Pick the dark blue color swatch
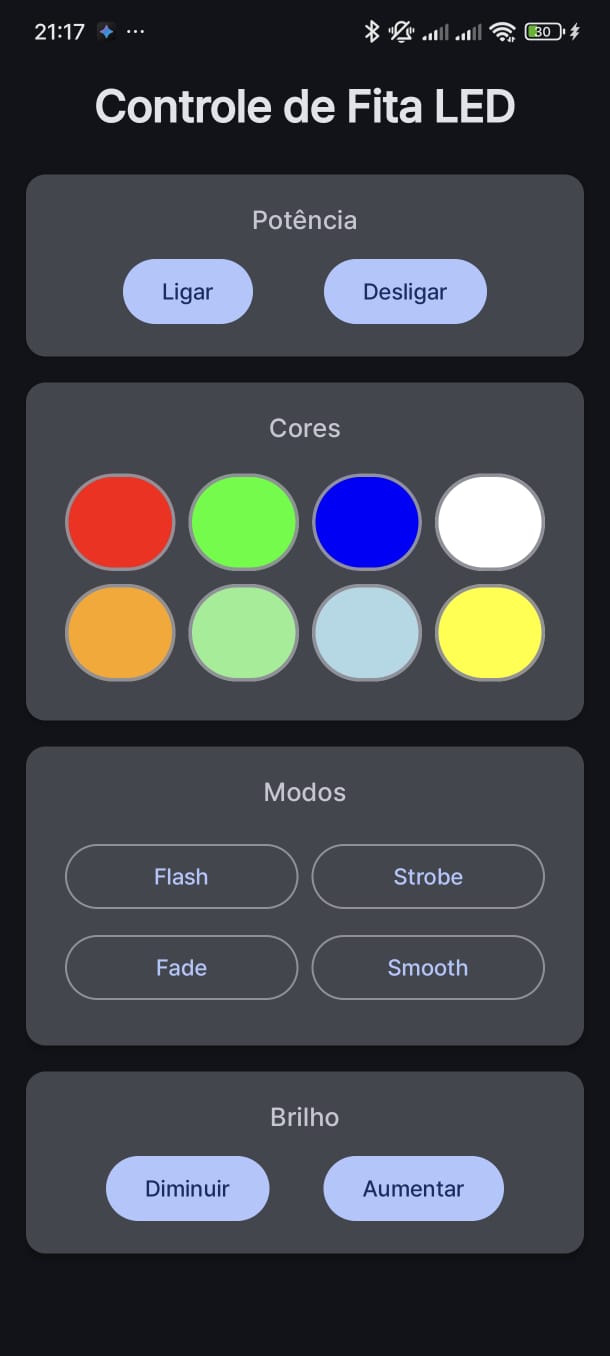Viewport: 610px width, 1356px height. coord(367,522)
